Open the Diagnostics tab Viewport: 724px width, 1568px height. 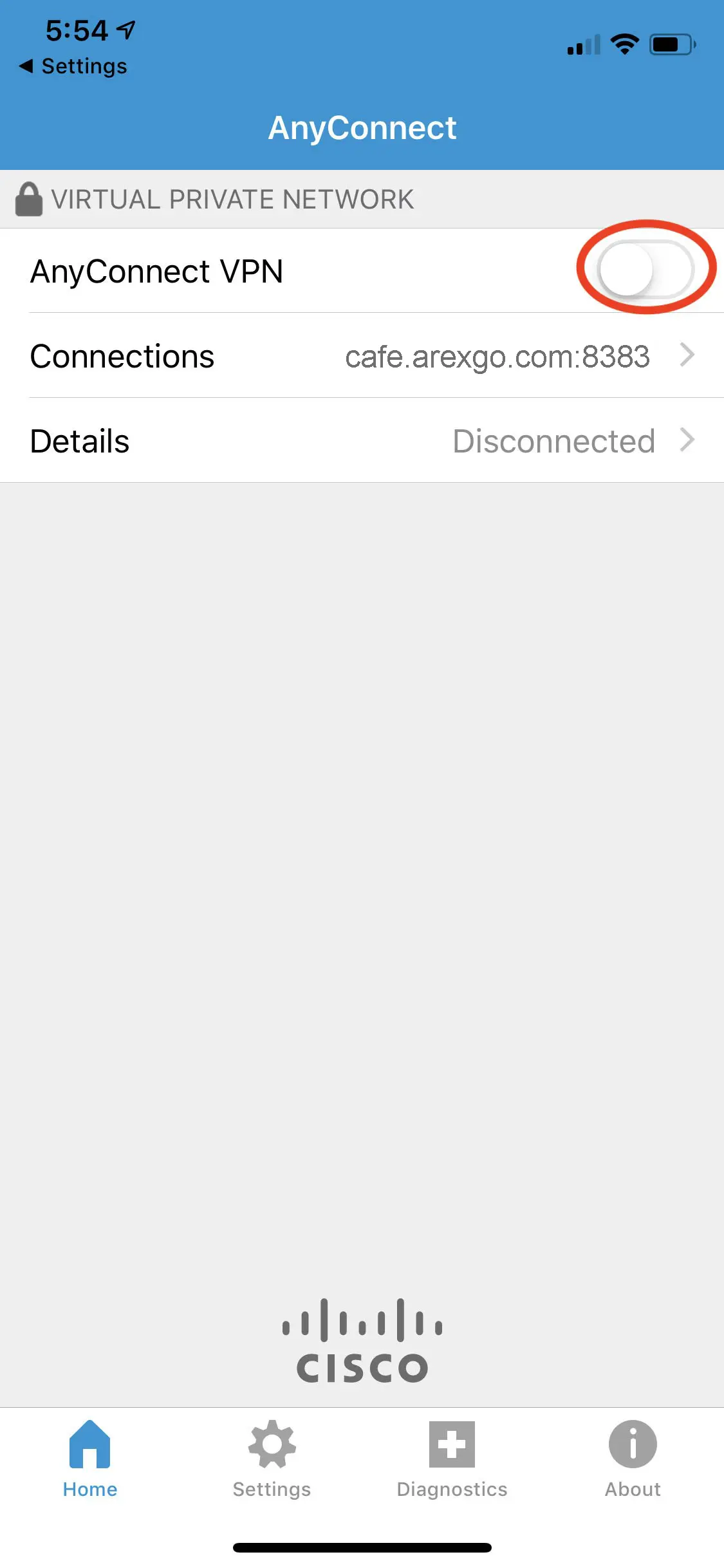pos(452,1460)
